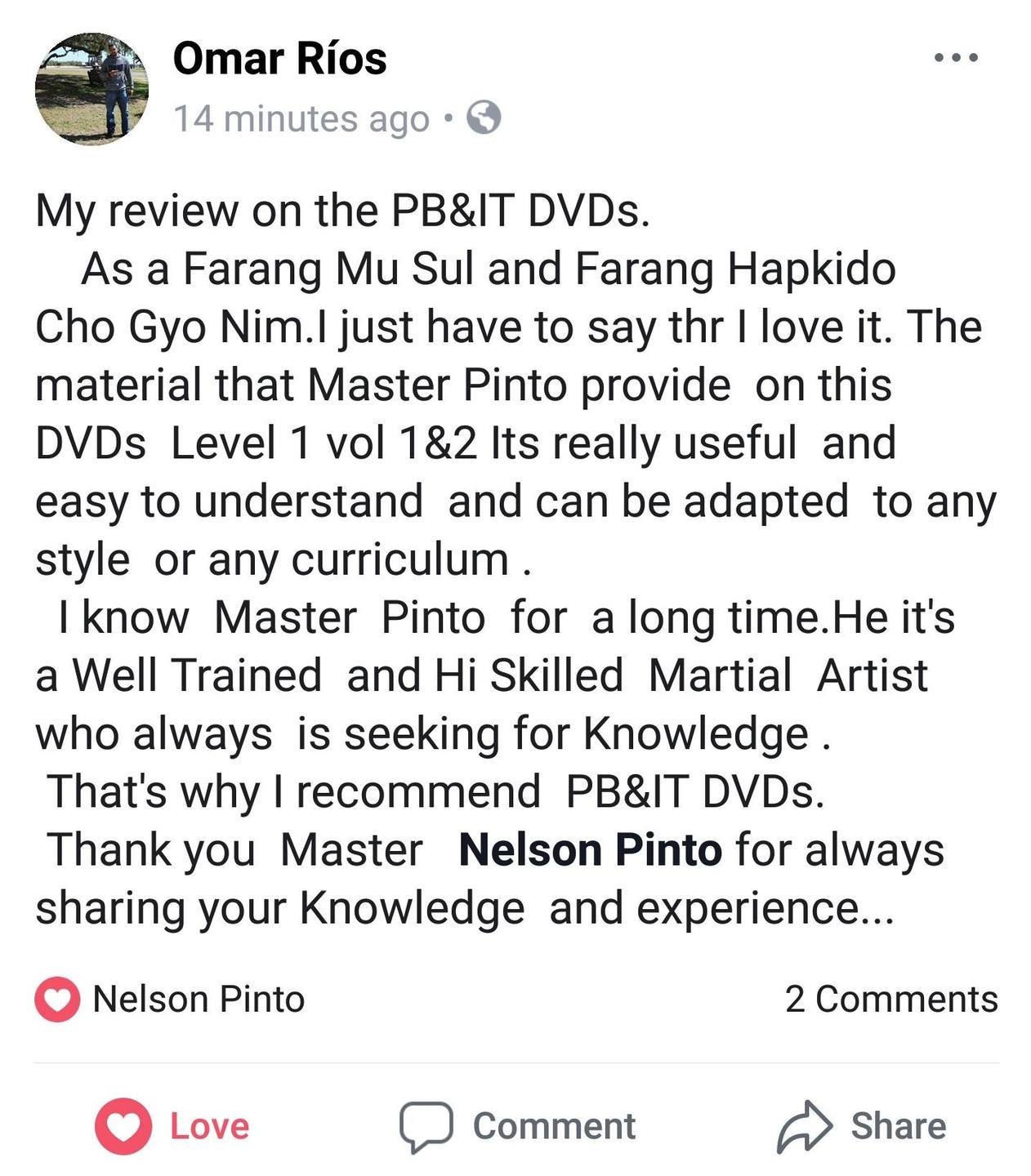
Task: Open tagged profile Nelson Pinto in the post
Action: point(590,849)
